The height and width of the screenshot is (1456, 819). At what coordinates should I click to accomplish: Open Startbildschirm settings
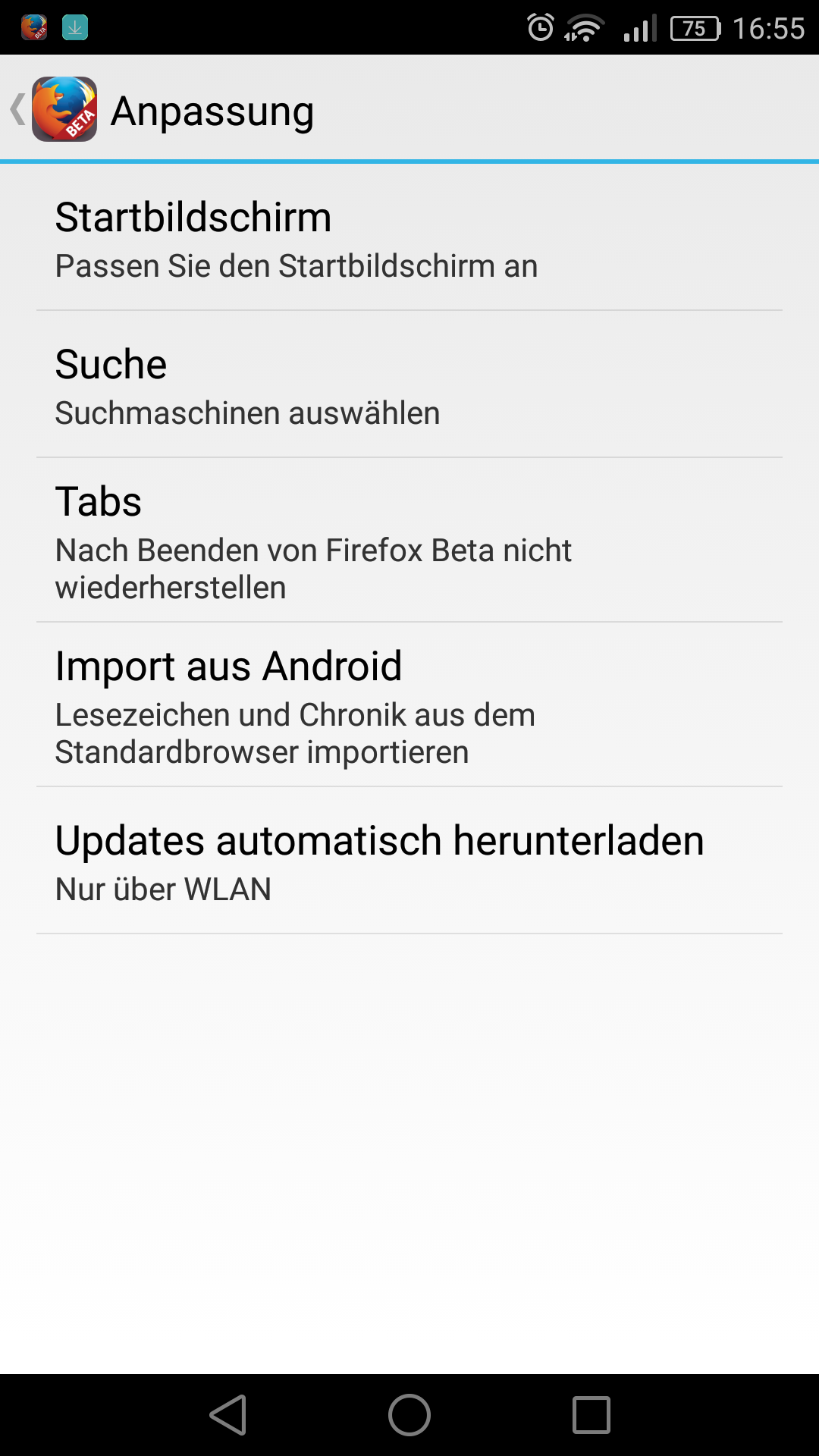pyautogui.click(x=409, y=239)
